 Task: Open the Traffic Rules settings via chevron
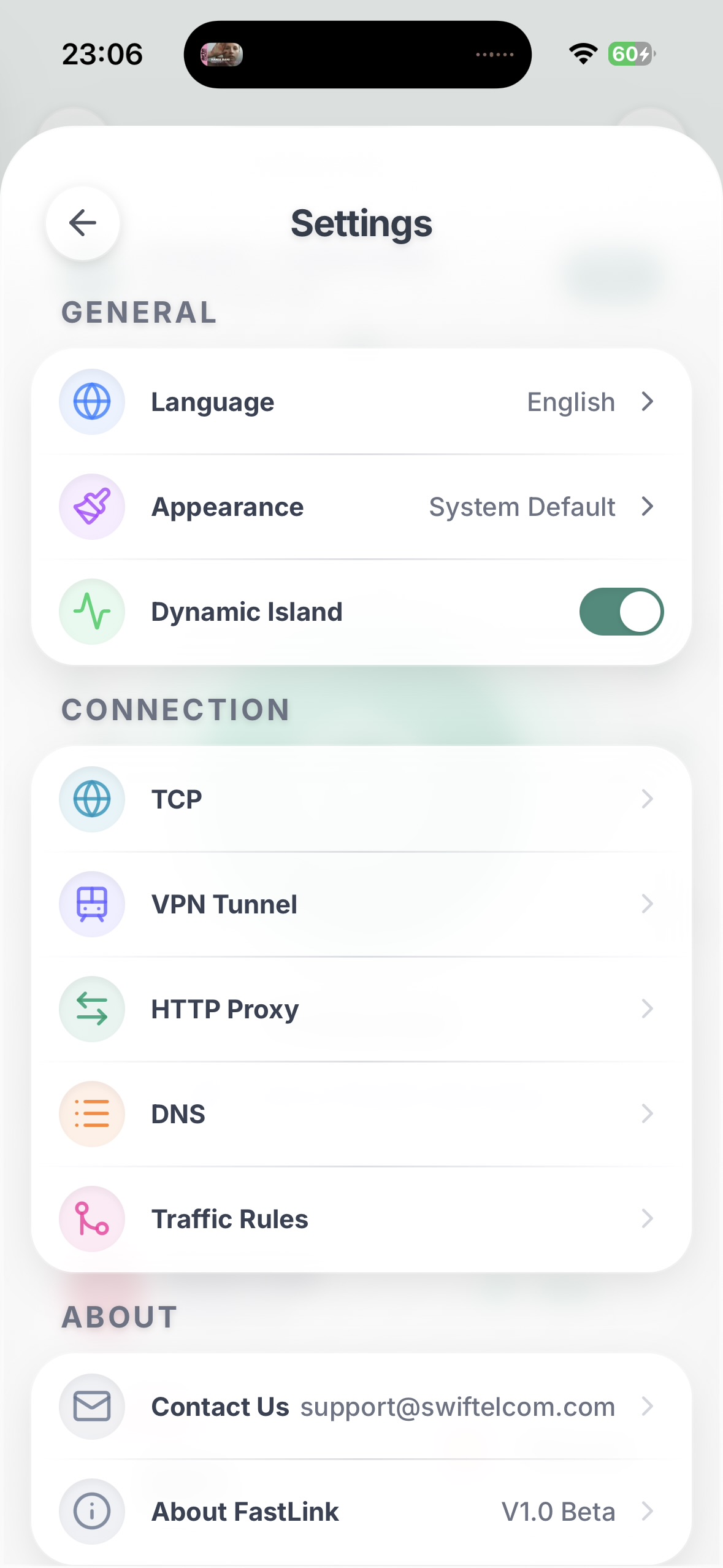click(648, 1219)
